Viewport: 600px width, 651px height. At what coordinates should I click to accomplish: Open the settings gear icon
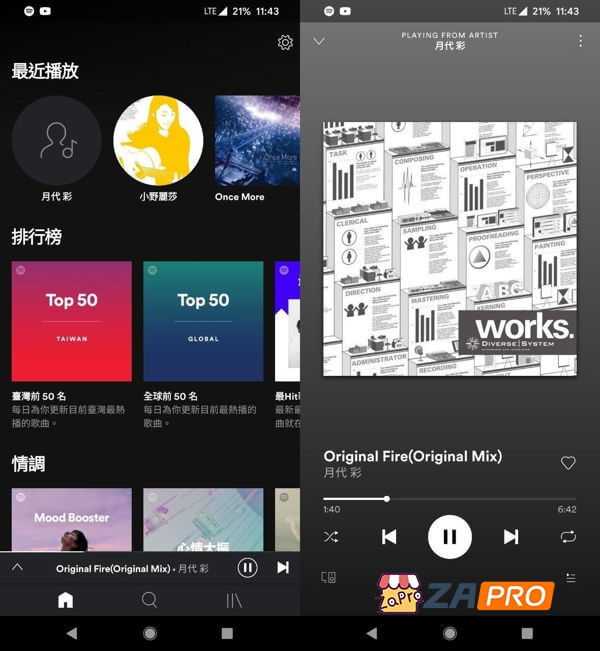[x=285, y=42]
